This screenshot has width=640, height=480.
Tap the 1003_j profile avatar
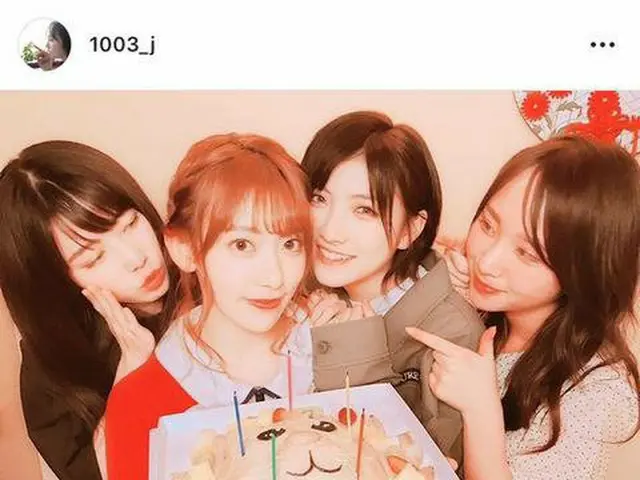(45, 45)
